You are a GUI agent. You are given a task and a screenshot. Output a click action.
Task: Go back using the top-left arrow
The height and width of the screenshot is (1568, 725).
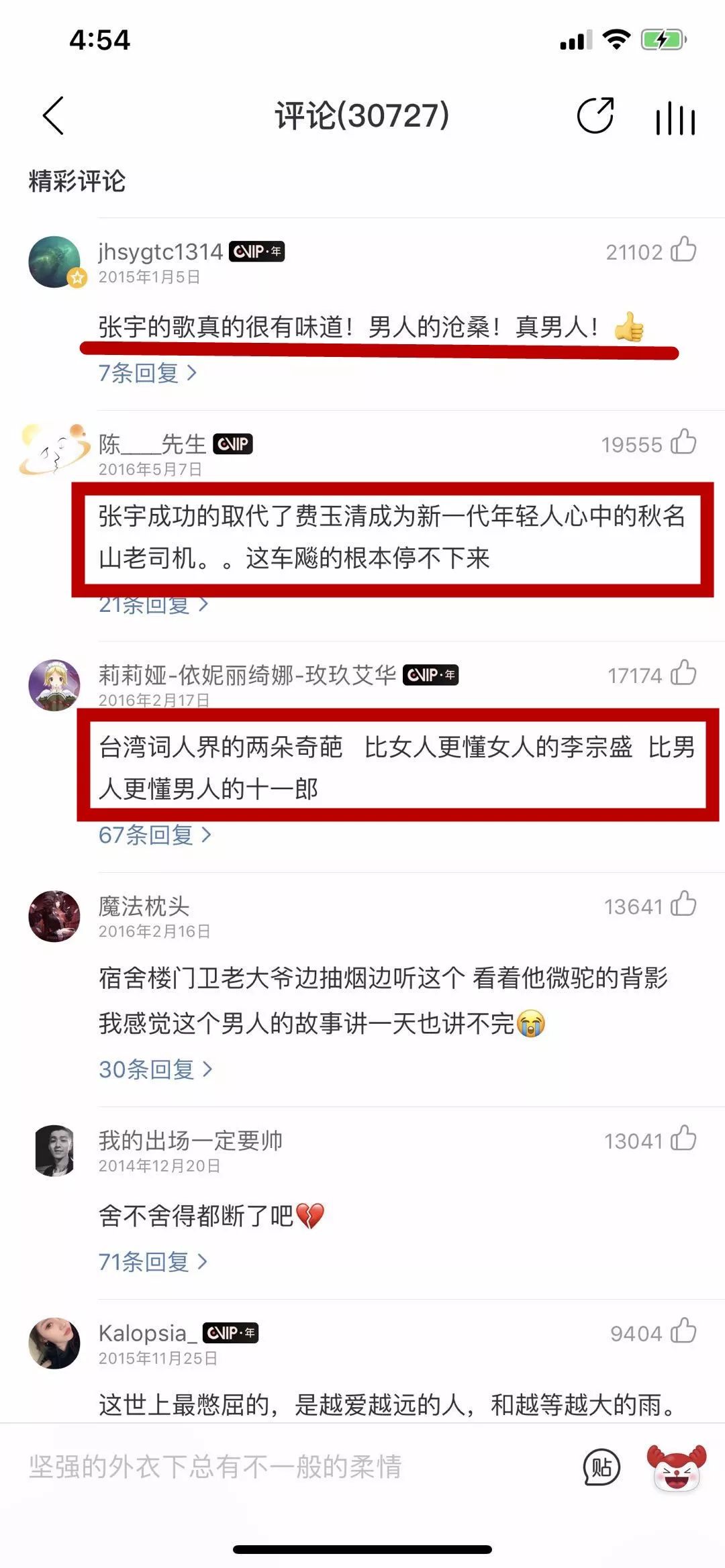pos(53,115)
